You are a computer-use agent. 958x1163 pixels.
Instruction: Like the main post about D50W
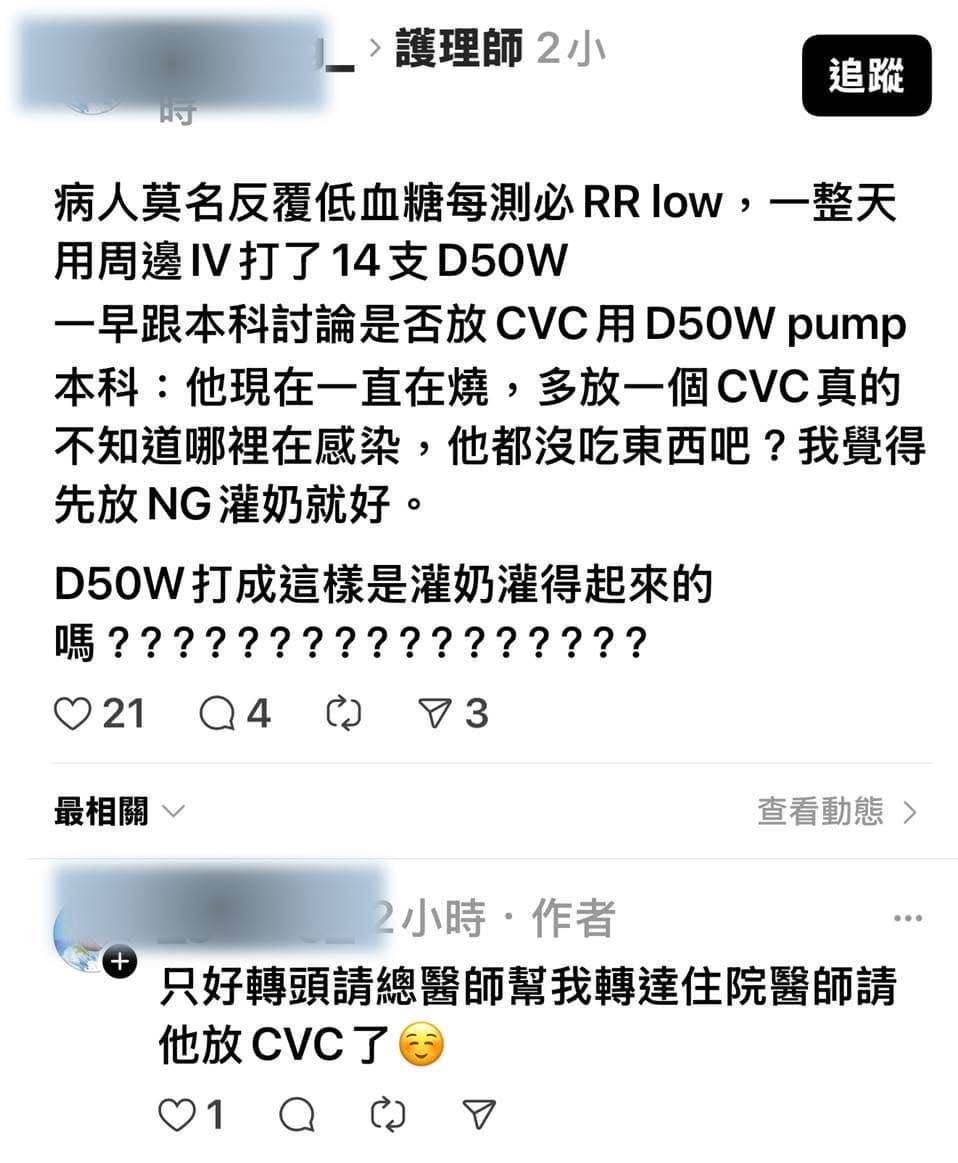click(x=72, y=713)
